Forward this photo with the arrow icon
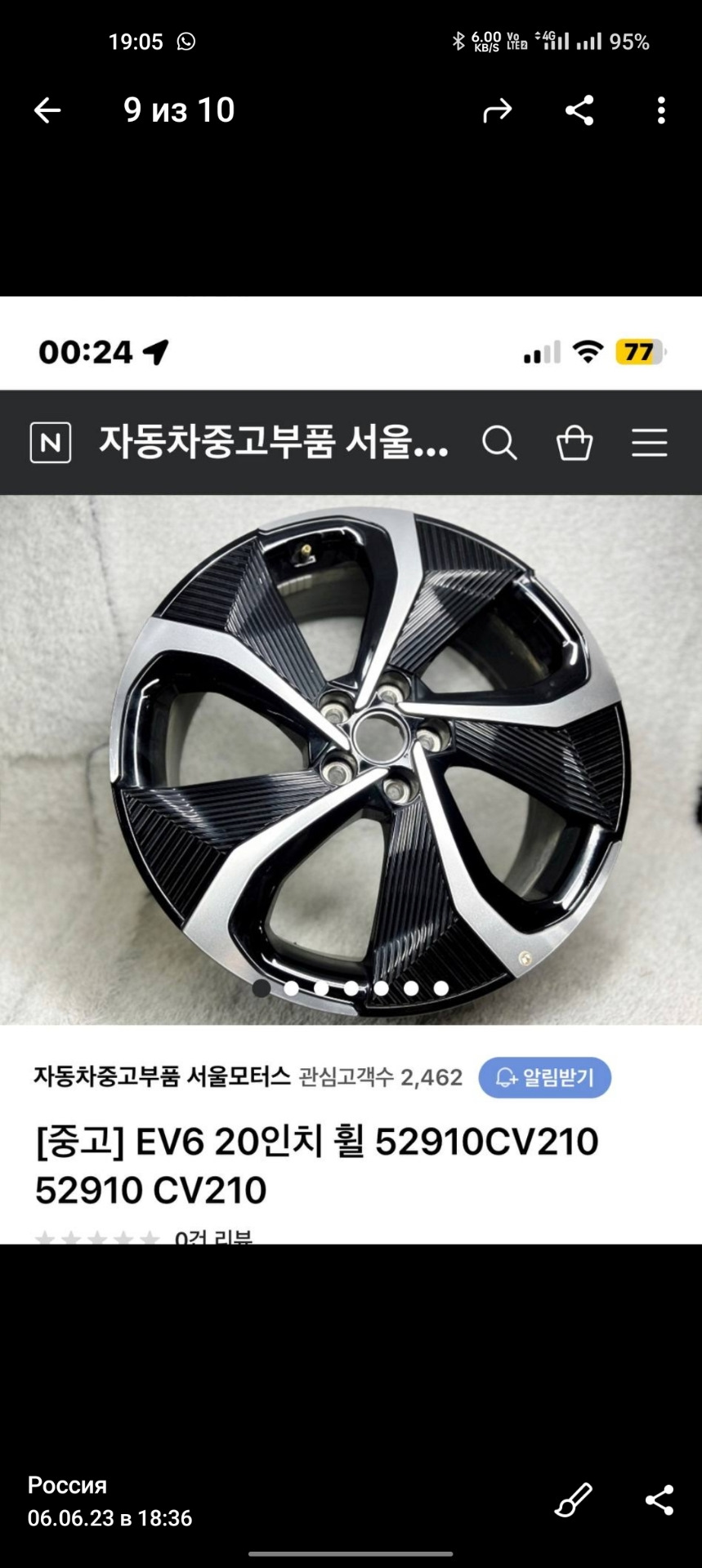Screen dimensions: 702x1568 pyautogui.click(x=497, y=110)
